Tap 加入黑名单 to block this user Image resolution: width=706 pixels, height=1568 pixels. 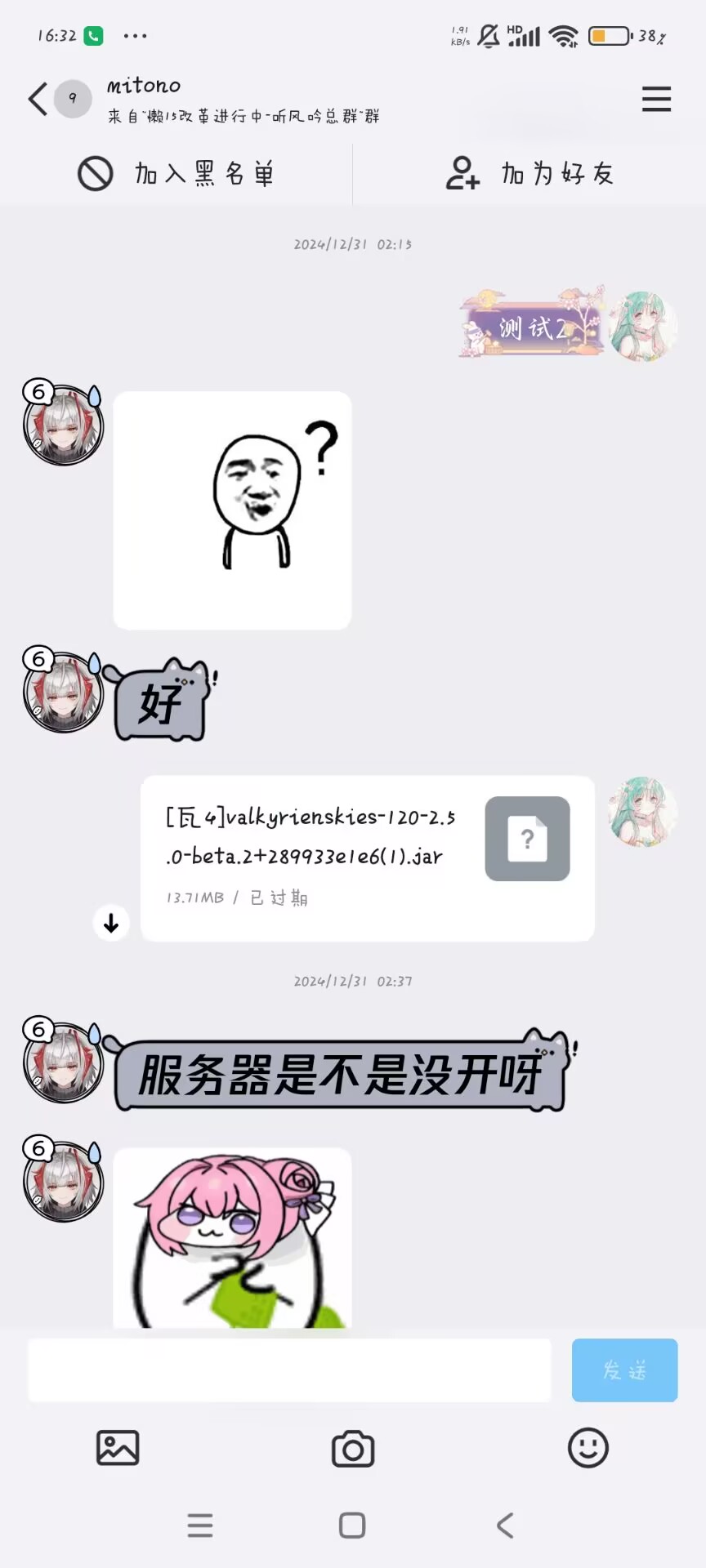[176, 174]
